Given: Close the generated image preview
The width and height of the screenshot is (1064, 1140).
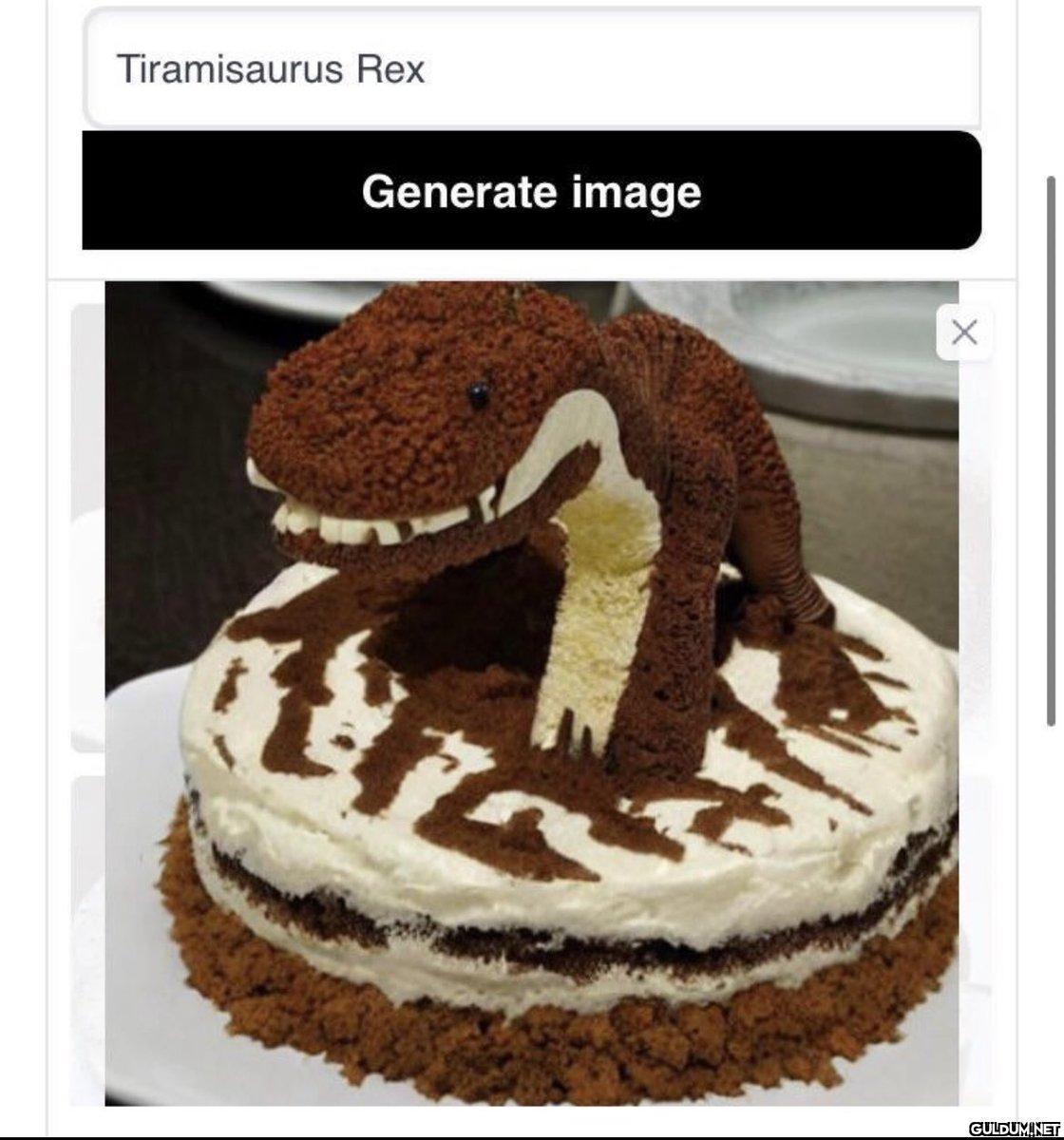Looking at the screenshot, I should click(964, 332).
